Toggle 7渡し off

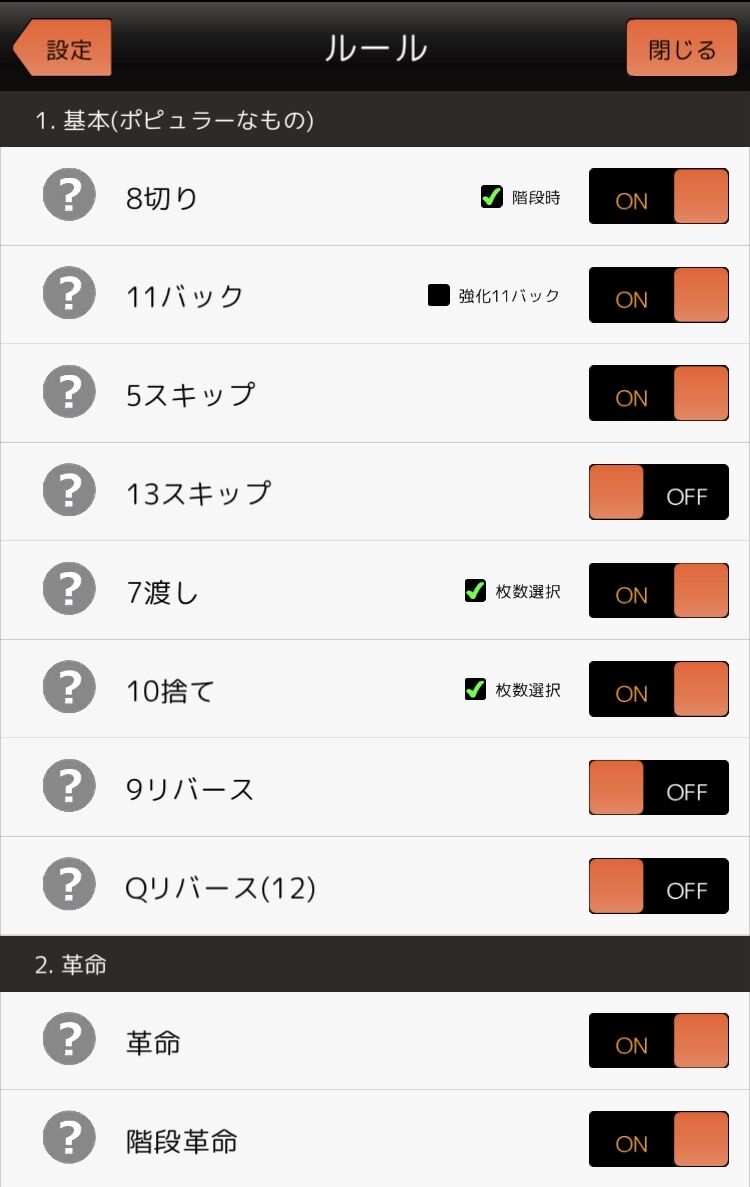[658, 590]
